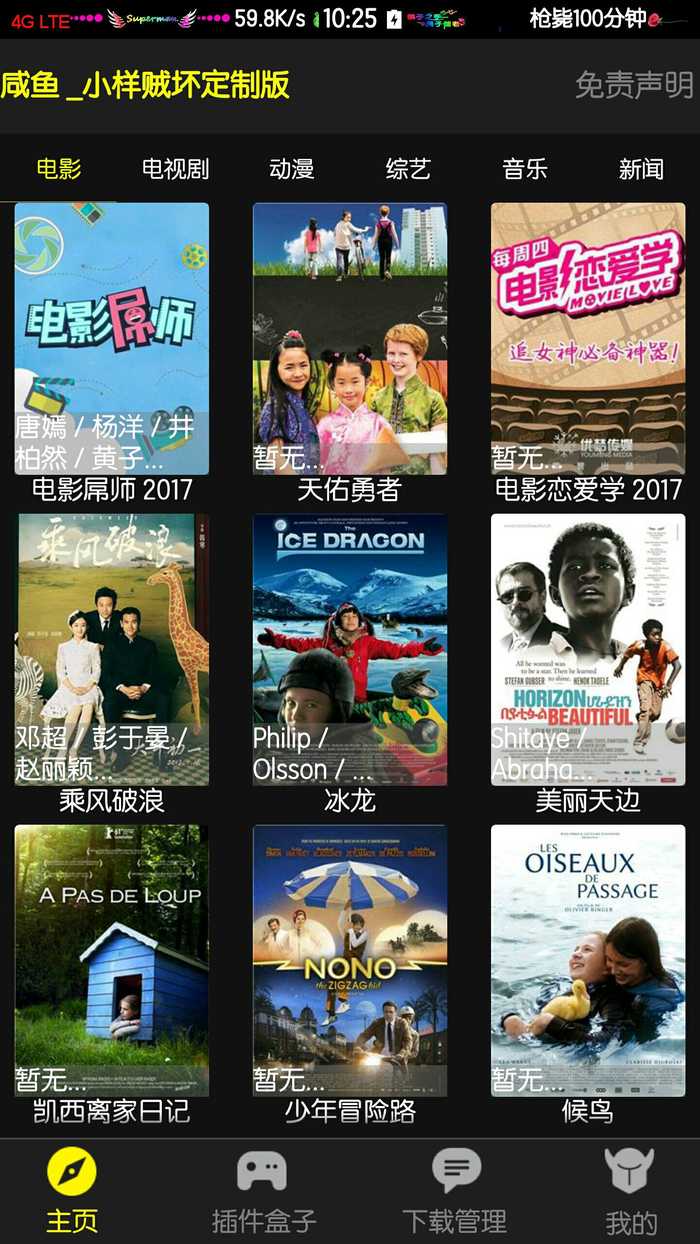Viewport: 700px width, 1244px height.
Task: Go to the 音乐 tab
Action: [525, 169]
